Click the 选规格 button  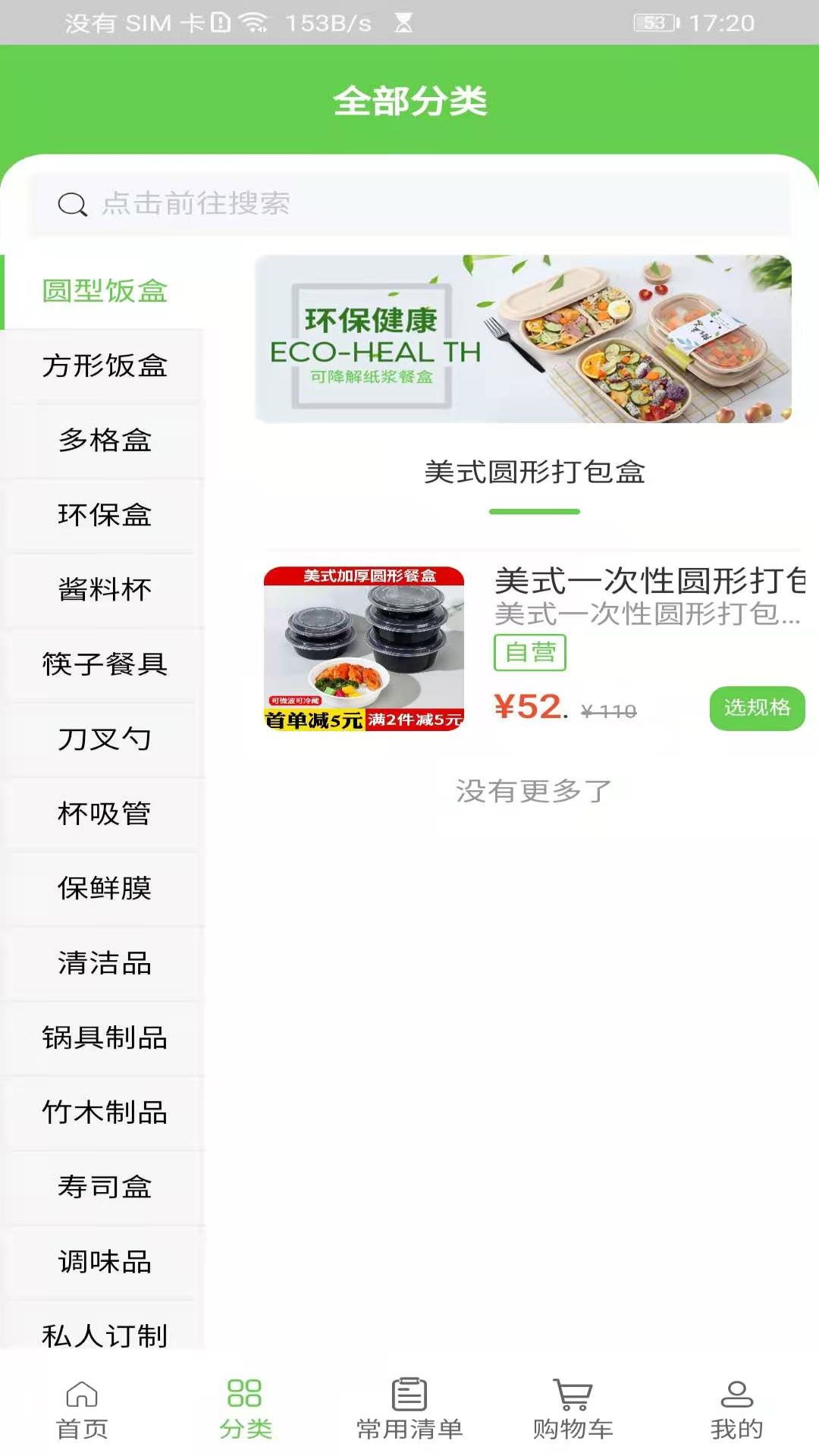coord(757,707)
